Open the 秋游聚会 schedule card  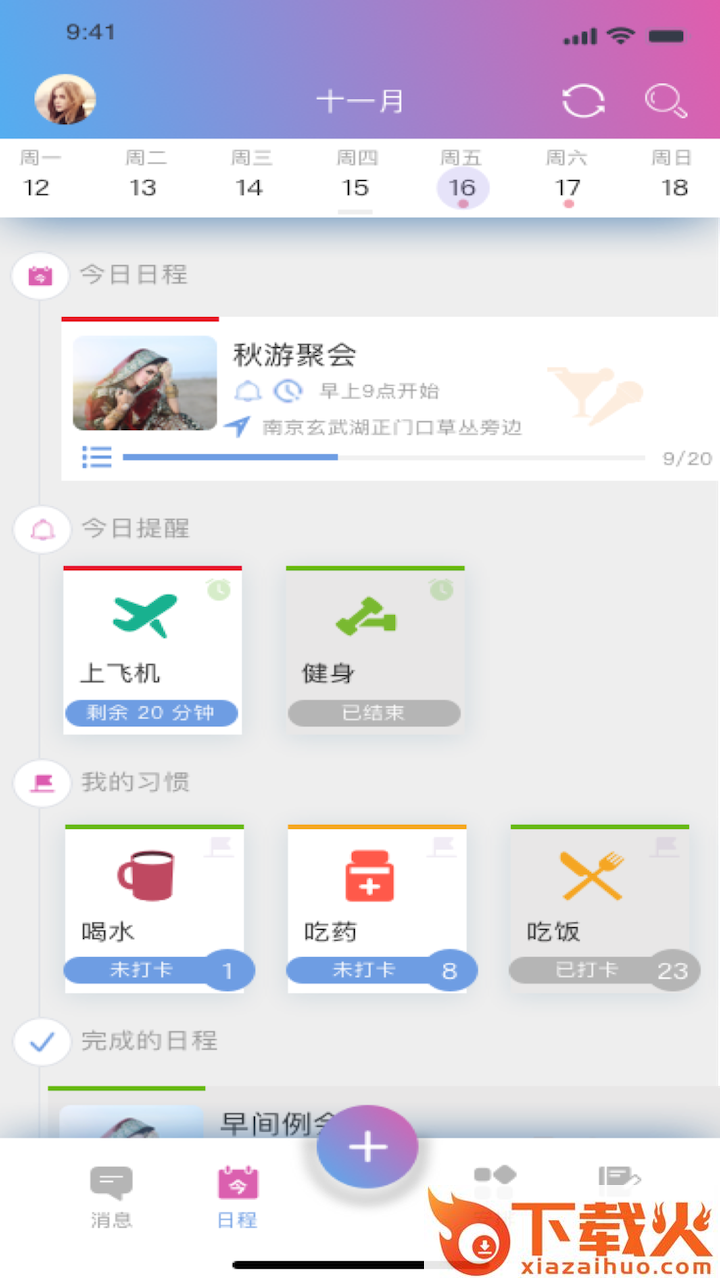(390, 400)
